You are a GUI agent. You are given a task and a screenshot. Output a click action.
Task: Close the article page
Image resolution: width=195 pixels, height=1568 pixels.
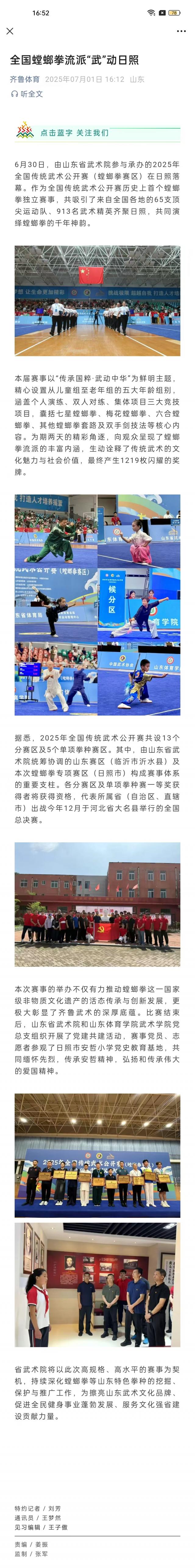coord(10,31)
